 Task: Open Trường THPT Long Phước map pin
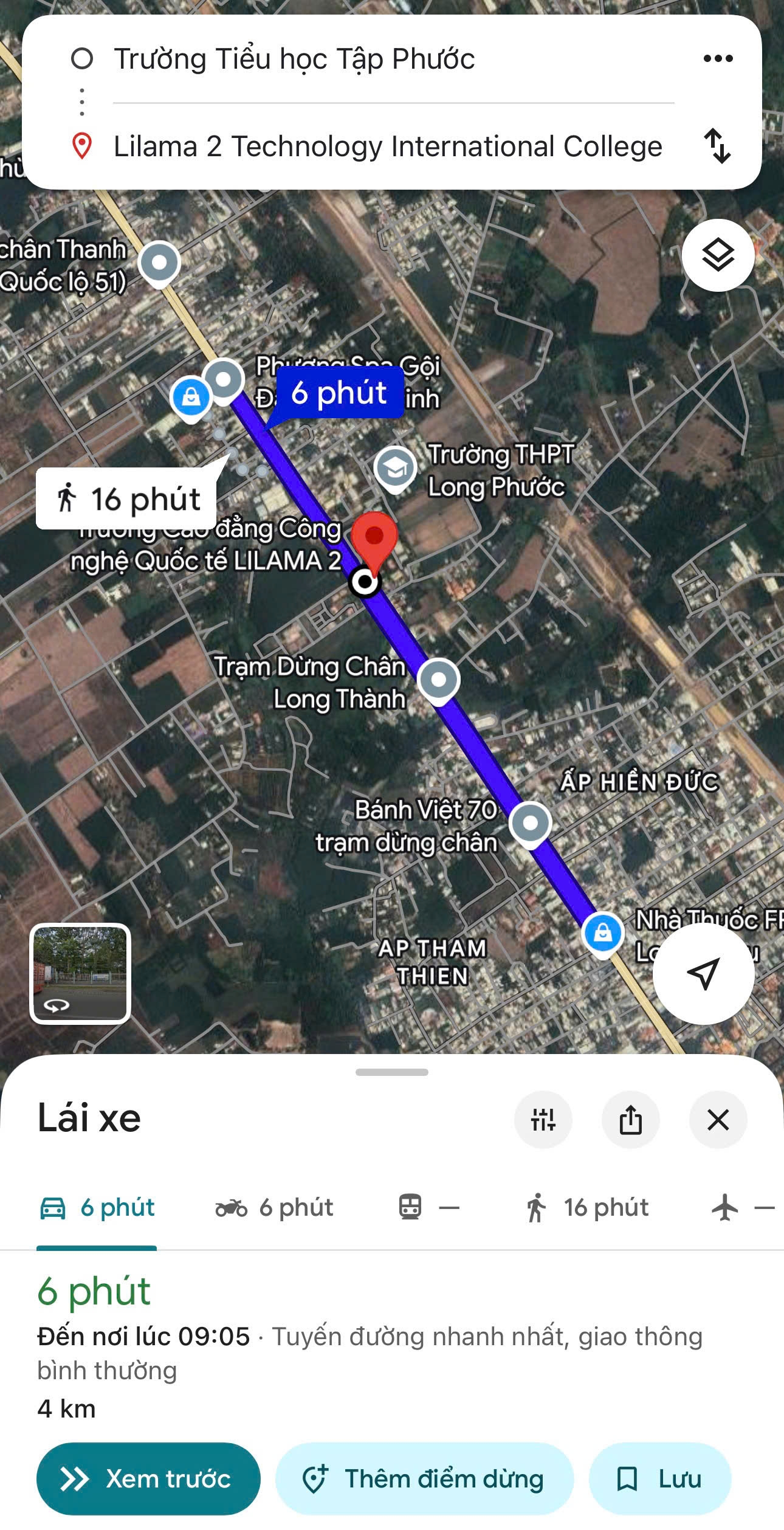(395, 468)
